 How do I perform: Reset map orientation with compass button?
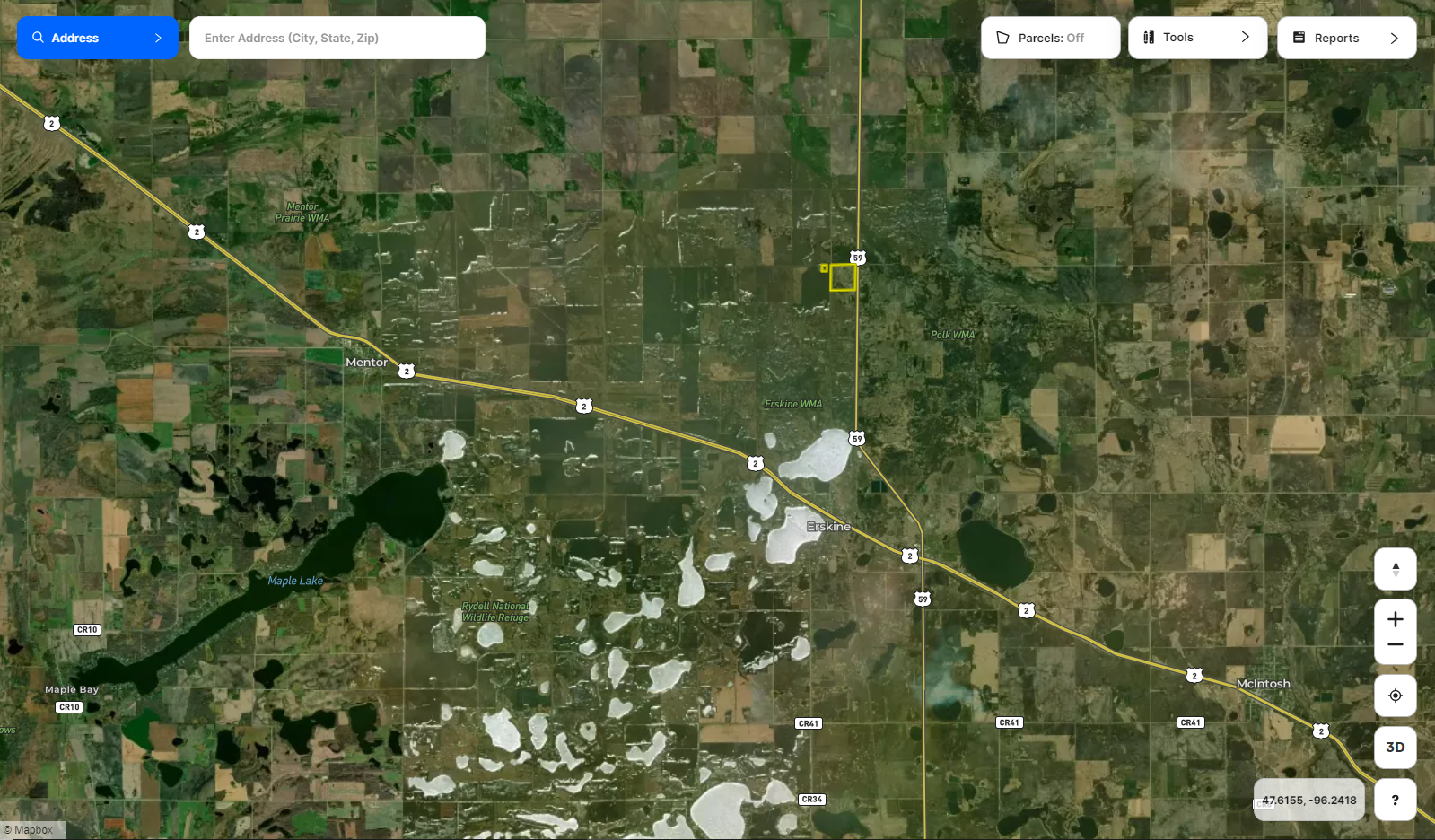pos(1395,569)
